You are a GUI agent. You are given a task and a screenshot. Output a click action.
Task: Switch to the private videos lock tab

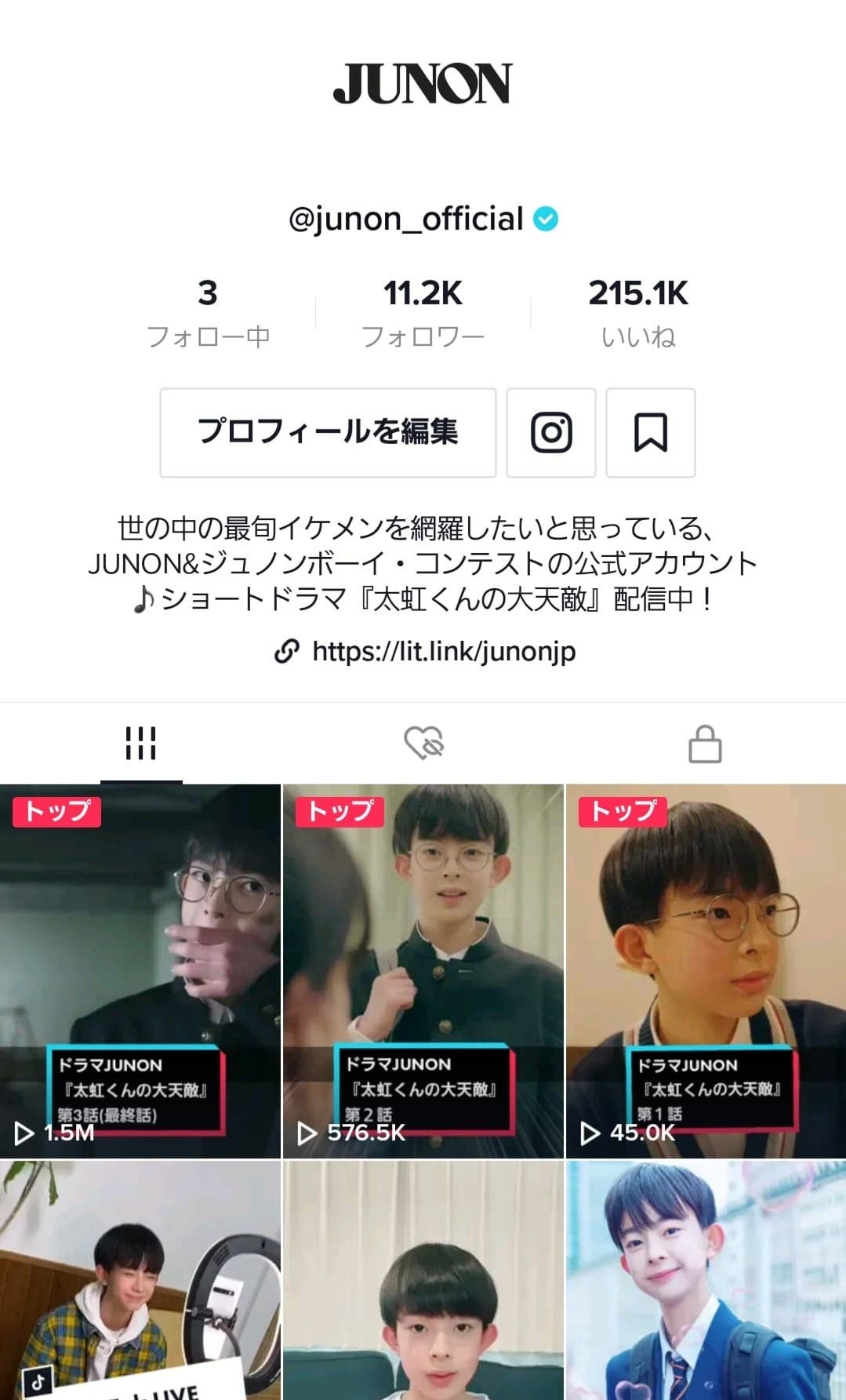[705, 743]
